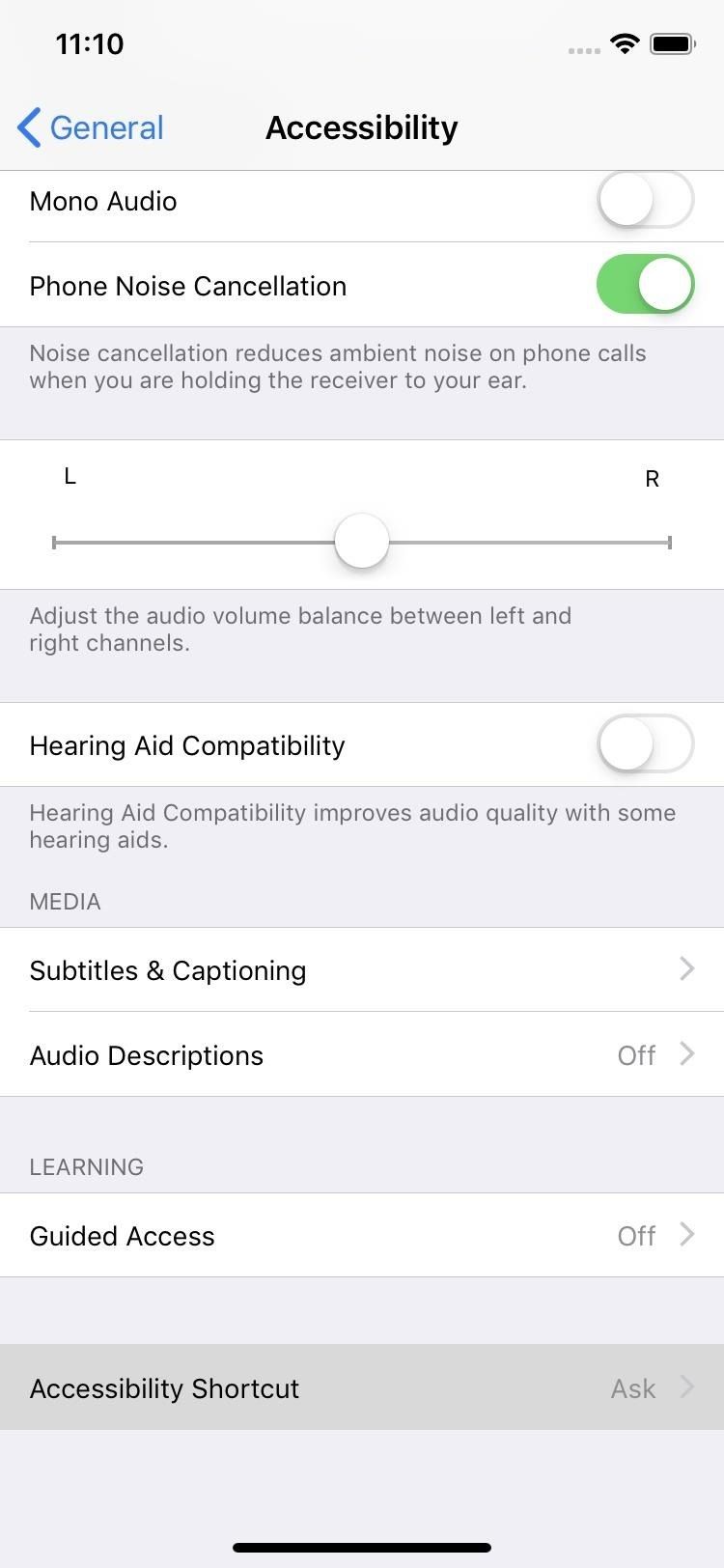Open Guided Access settings
The image size is (724, 1568).
362,1235
